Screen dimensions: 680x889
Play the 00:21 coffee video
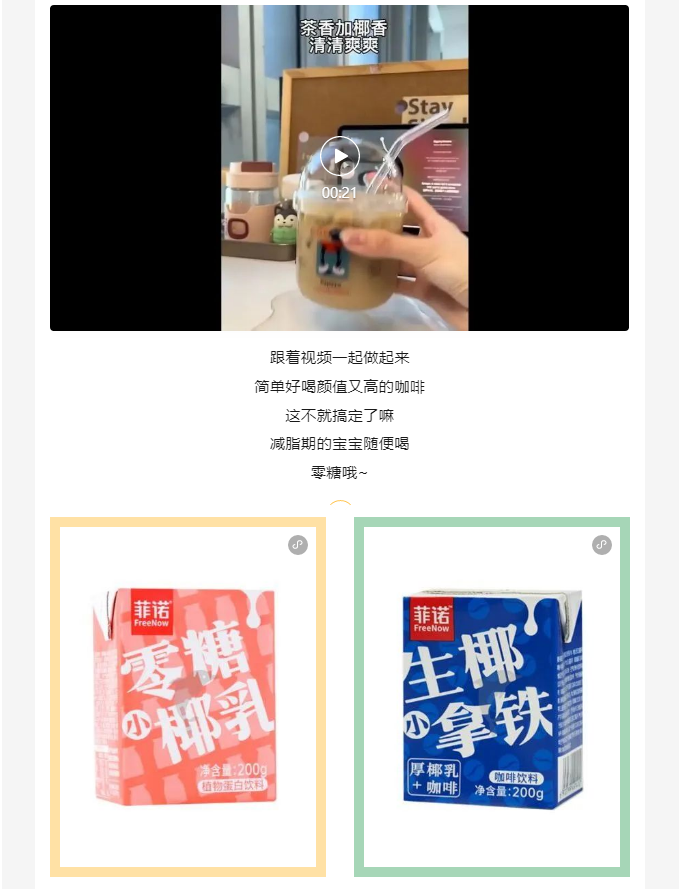click(x=340, y=156)
